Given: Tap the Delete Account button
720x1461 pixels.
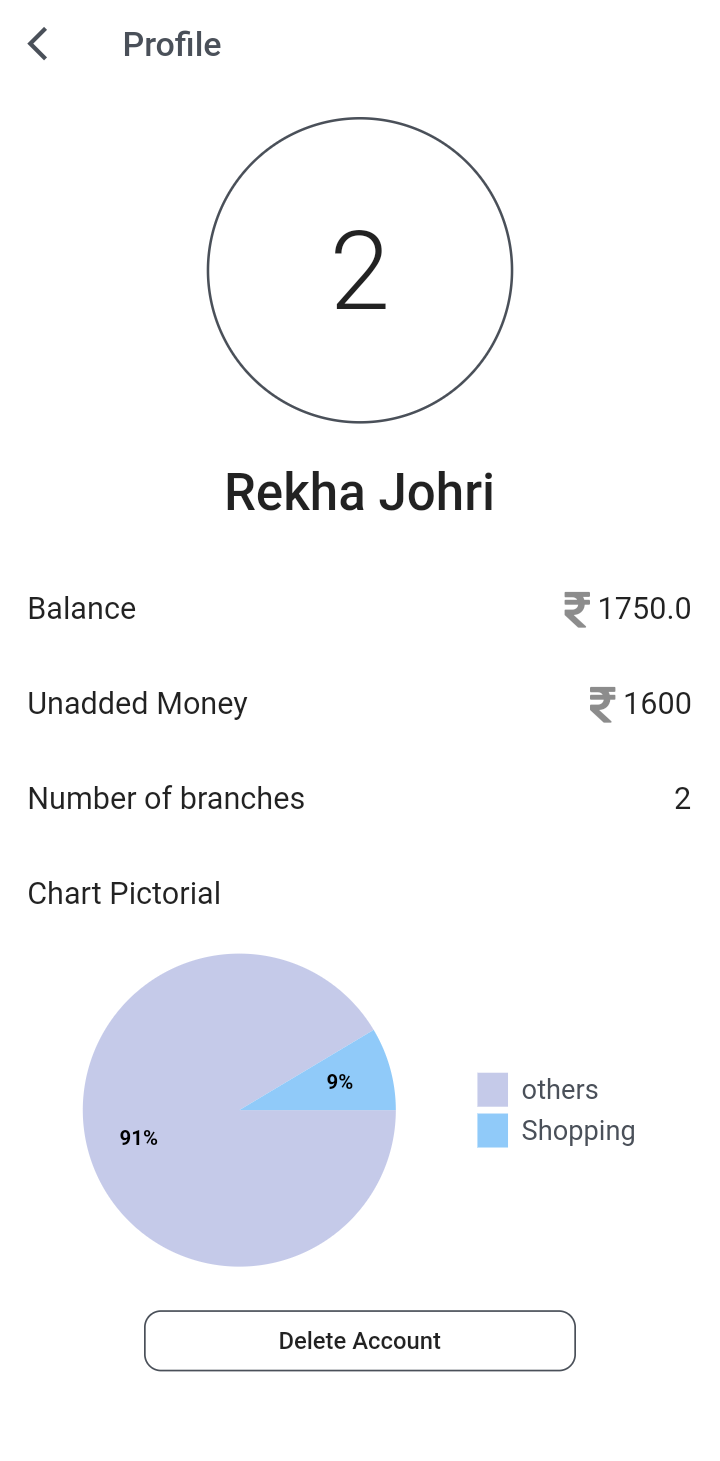Looking at the screenshot, I should (360, 1340).
